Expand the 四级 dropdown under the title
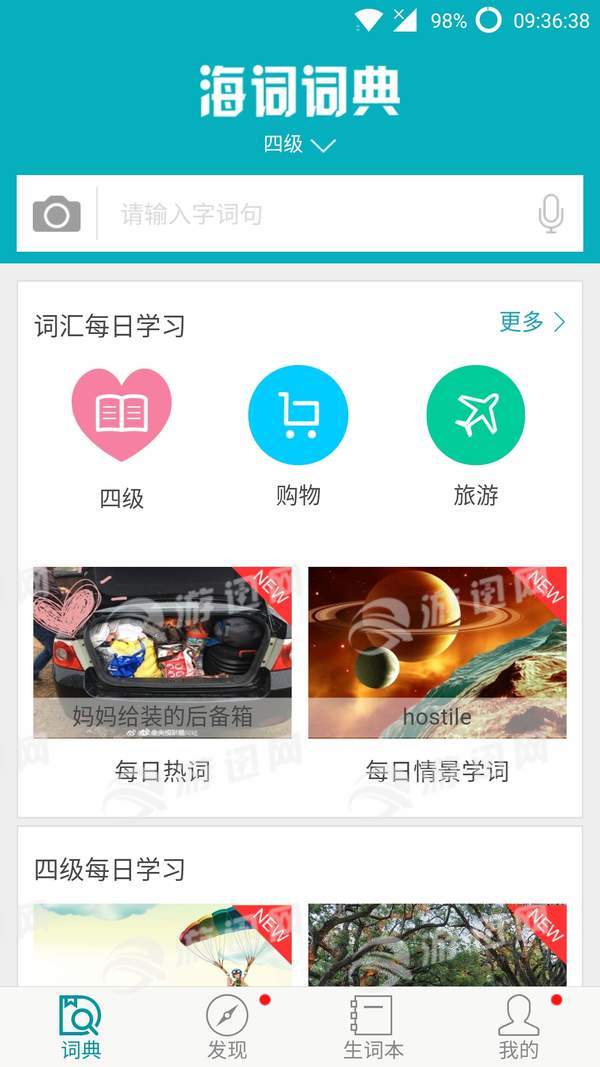Viewport: 600px width, 1067px height. pyautogui.click(x=299, y=144)
